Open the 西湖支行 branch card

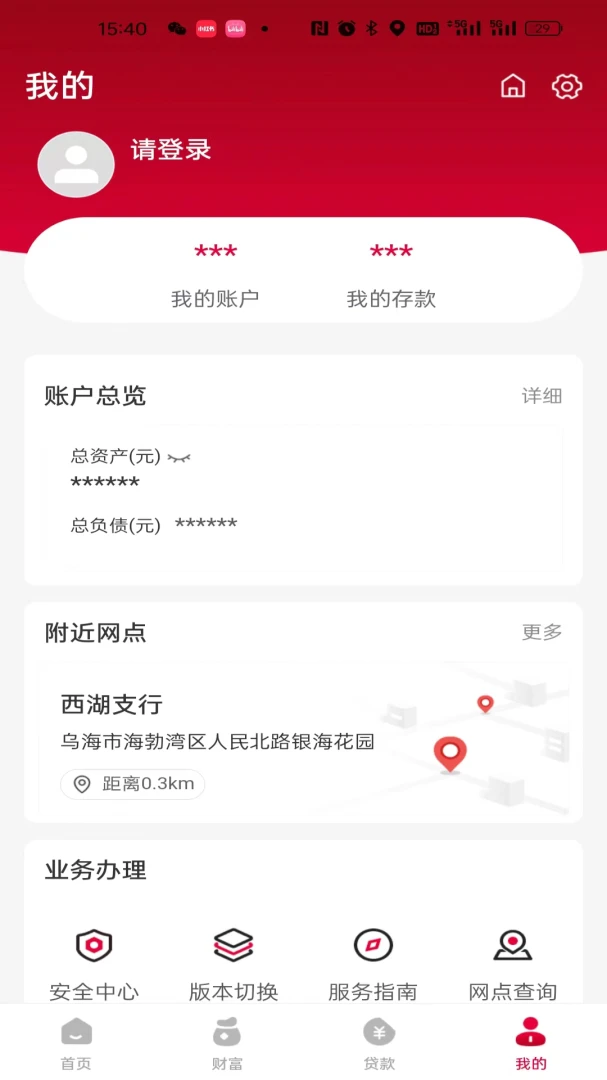(x=303, y=741)
